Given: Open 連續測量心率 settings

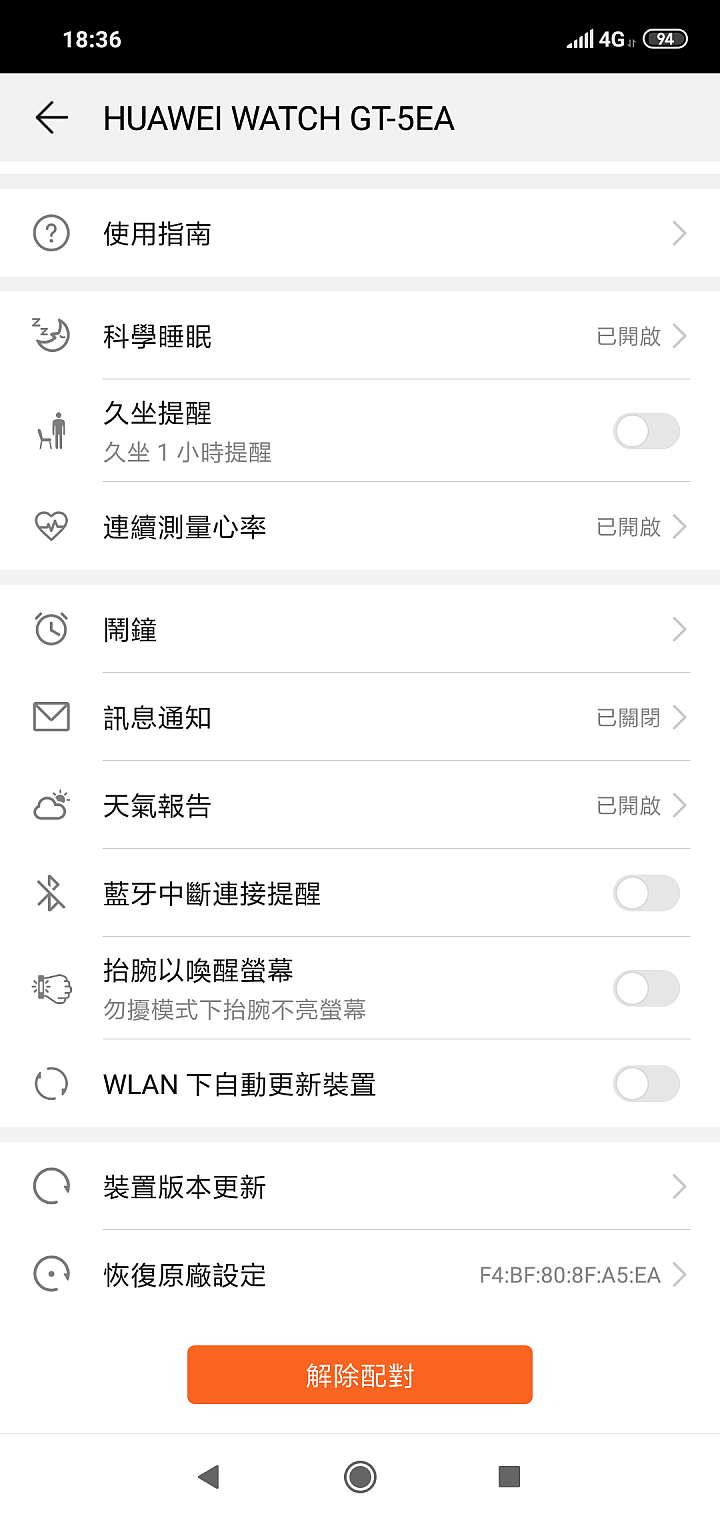Looking at the screenshot, I should pos(360,526).
